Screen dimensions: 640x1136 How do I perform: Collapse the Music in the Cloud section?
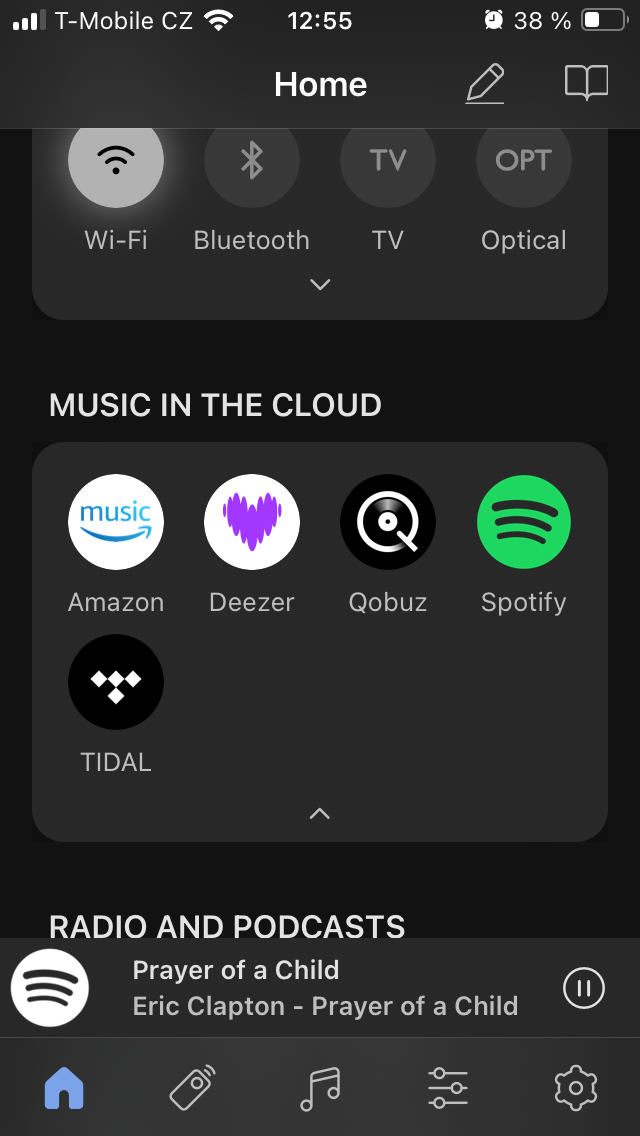pos(320,814)
